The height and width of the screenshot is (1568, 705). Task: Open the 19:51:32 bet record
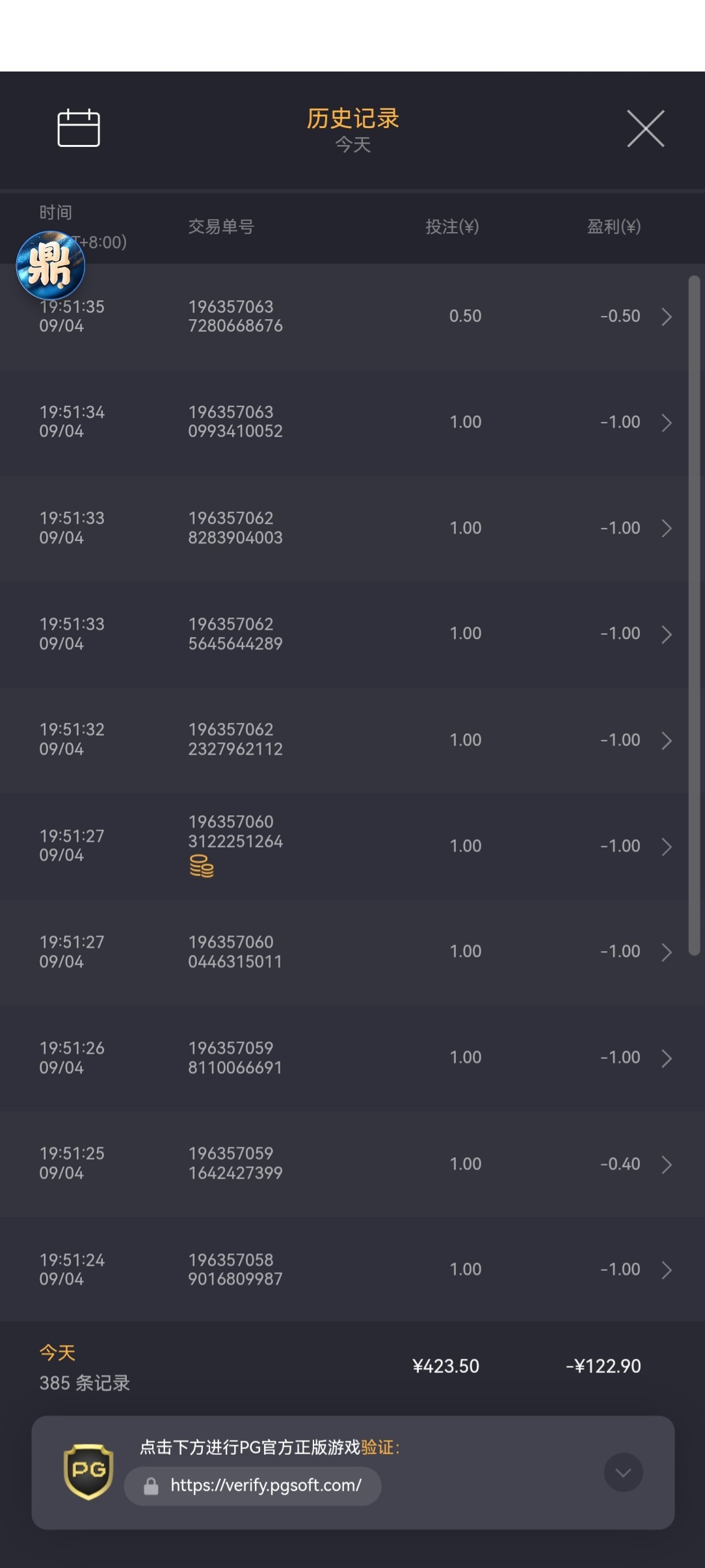click(x=351, y=740)
